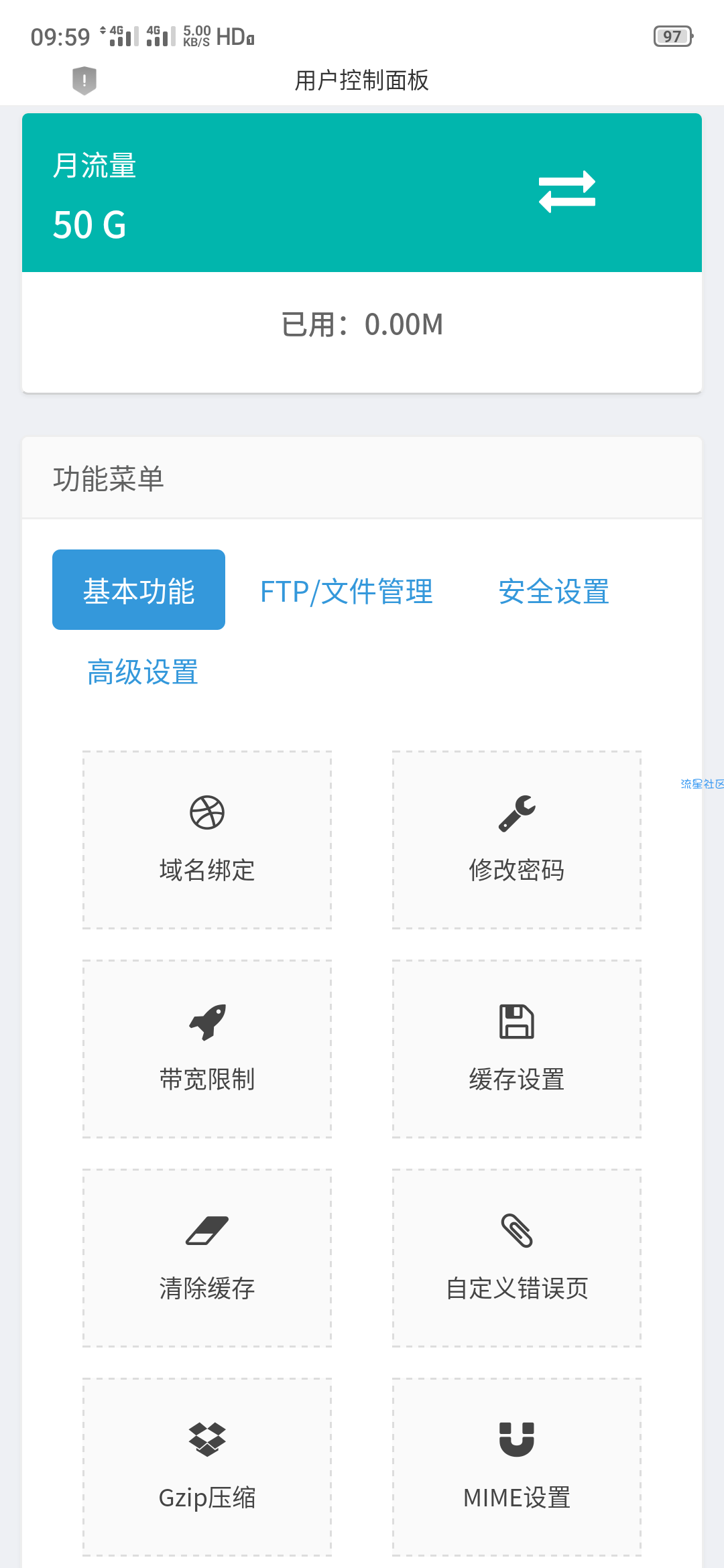Image resolution: width=724 pixels, height=1568 pixels.
Task: Open 带宽限制 settings
Action: point(207,1049)
